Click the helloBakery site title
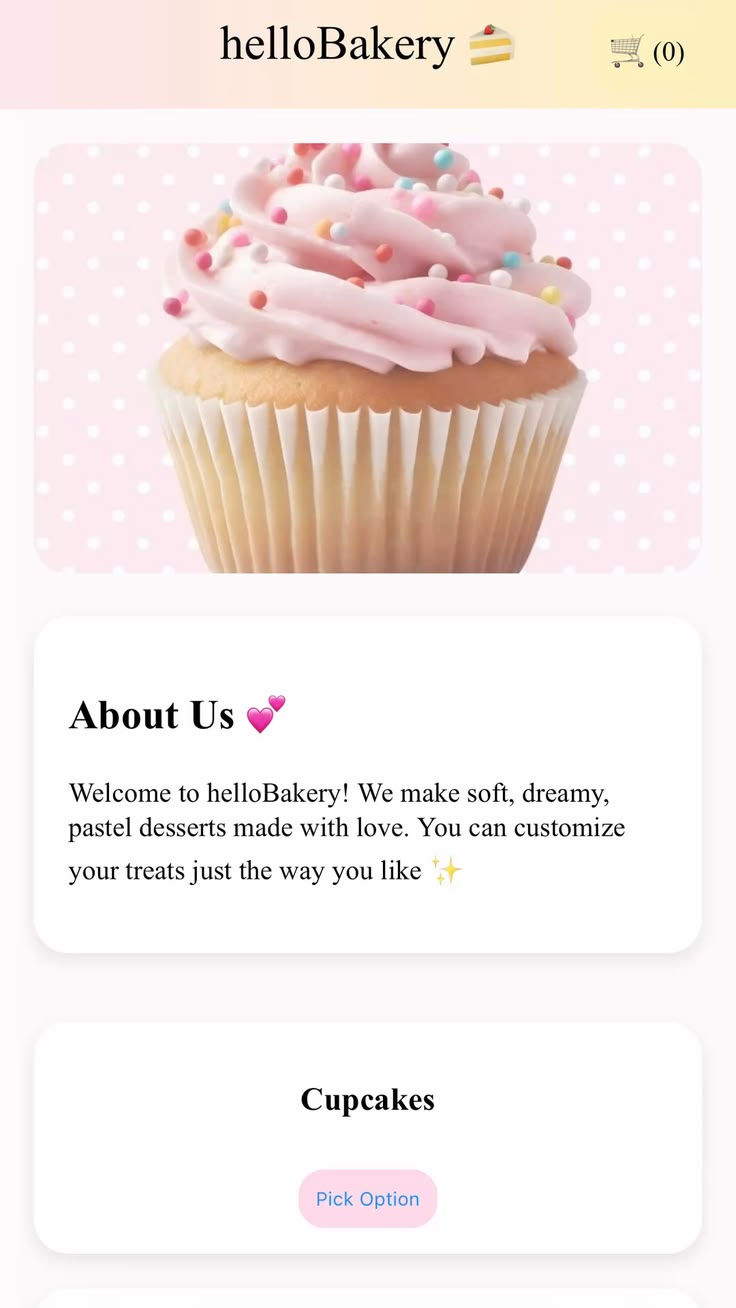 coord(335,44)
